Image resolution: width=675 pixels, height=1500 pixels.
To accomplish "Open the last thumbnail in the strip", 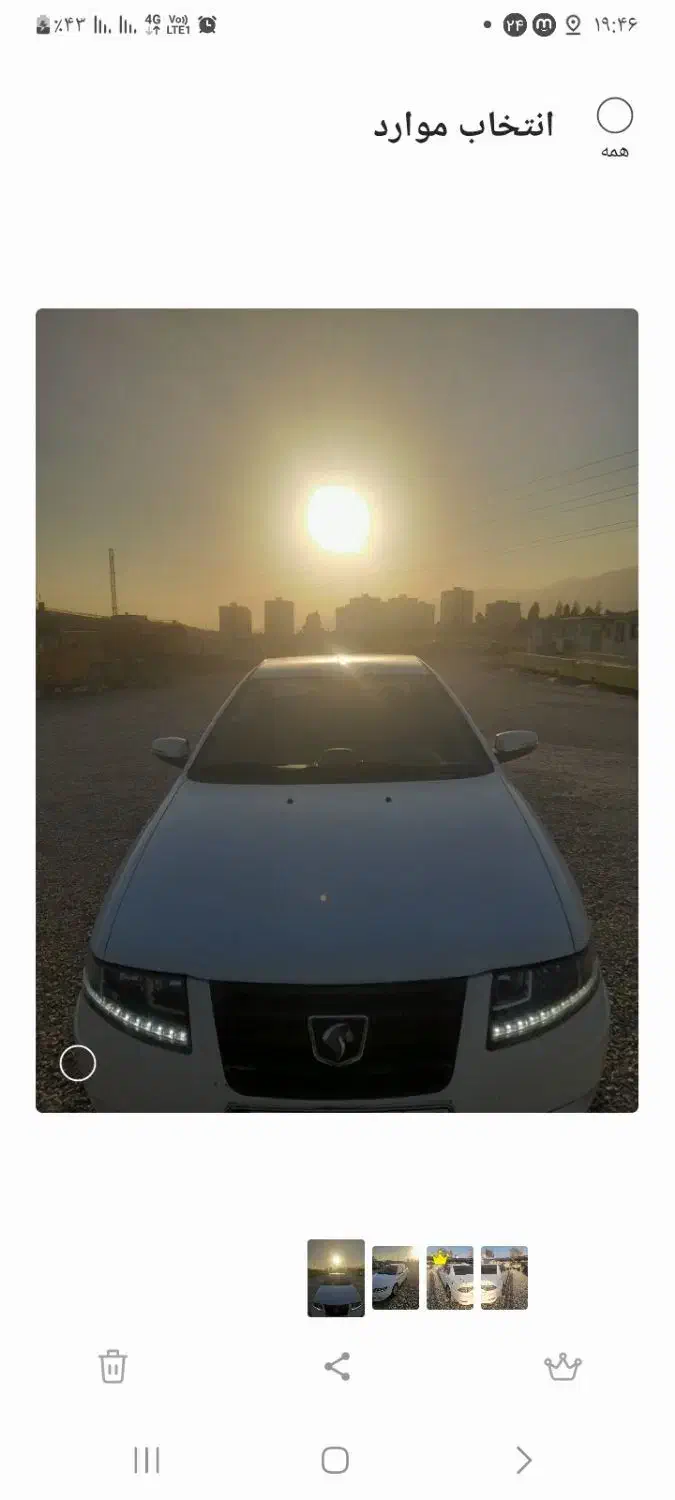I will [504, 1277].
